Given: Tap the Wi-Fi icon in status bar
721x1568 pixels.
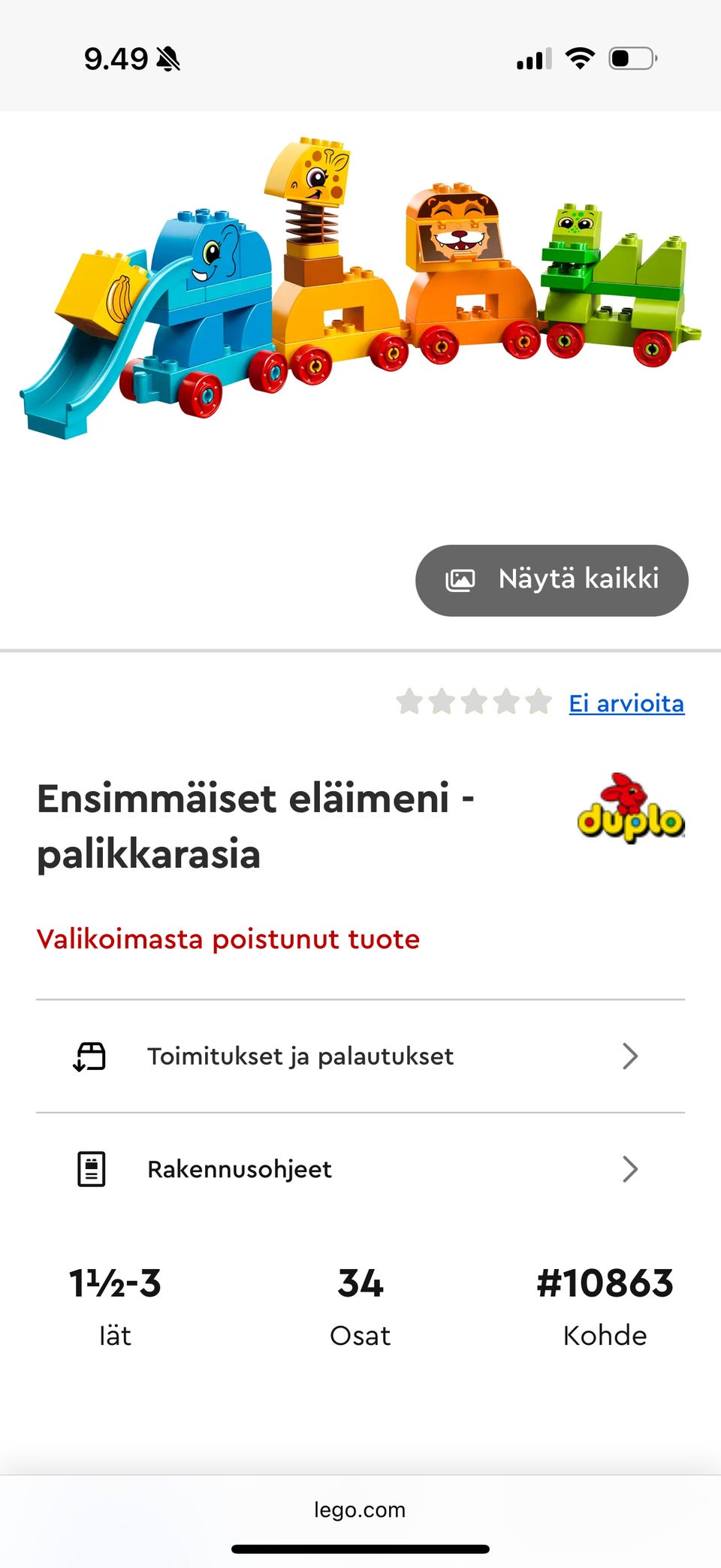Looking at the screenshot, I should point(578,59).
